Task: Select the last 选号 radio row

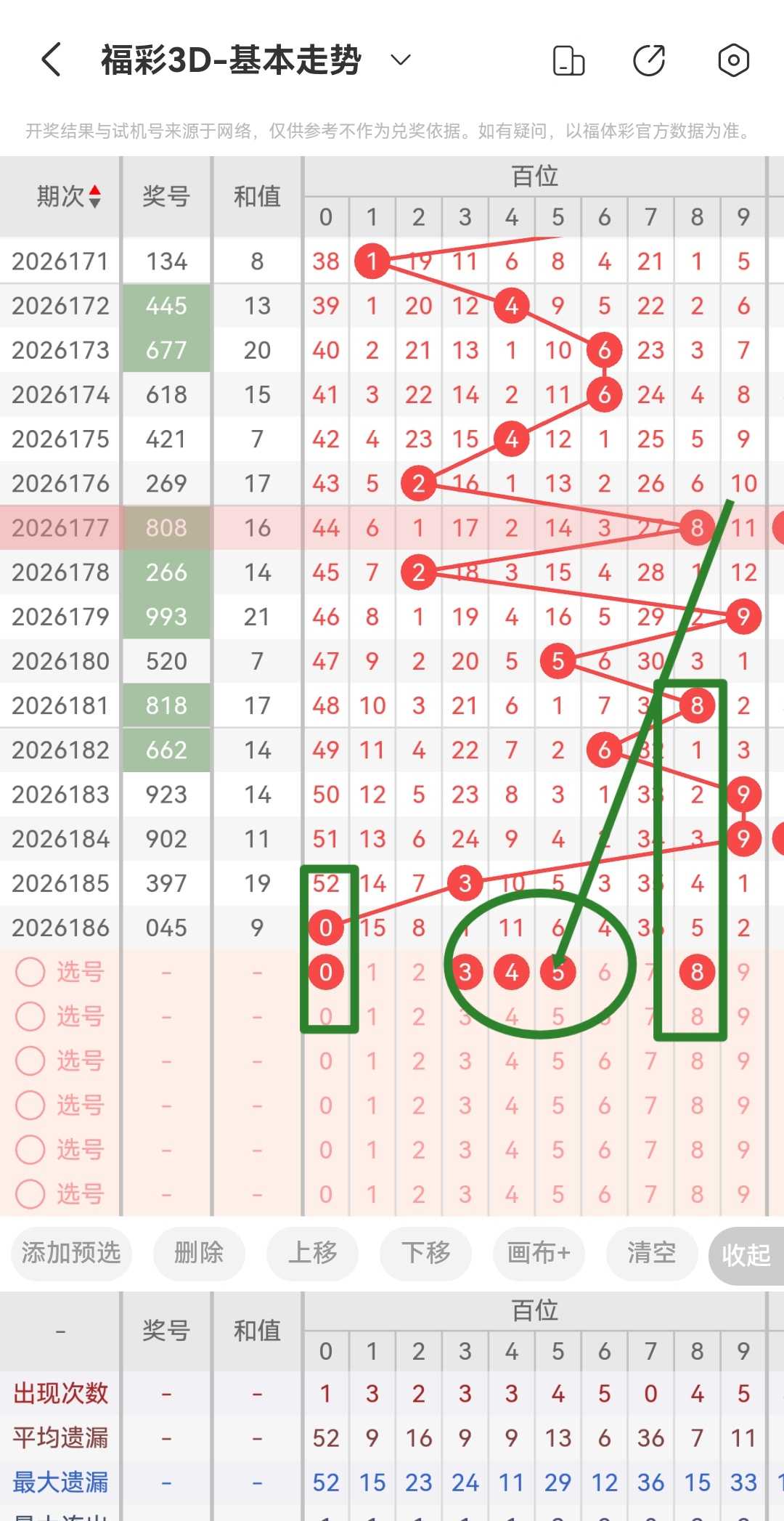Action: pyautogui.click(x=60, y=1193)
